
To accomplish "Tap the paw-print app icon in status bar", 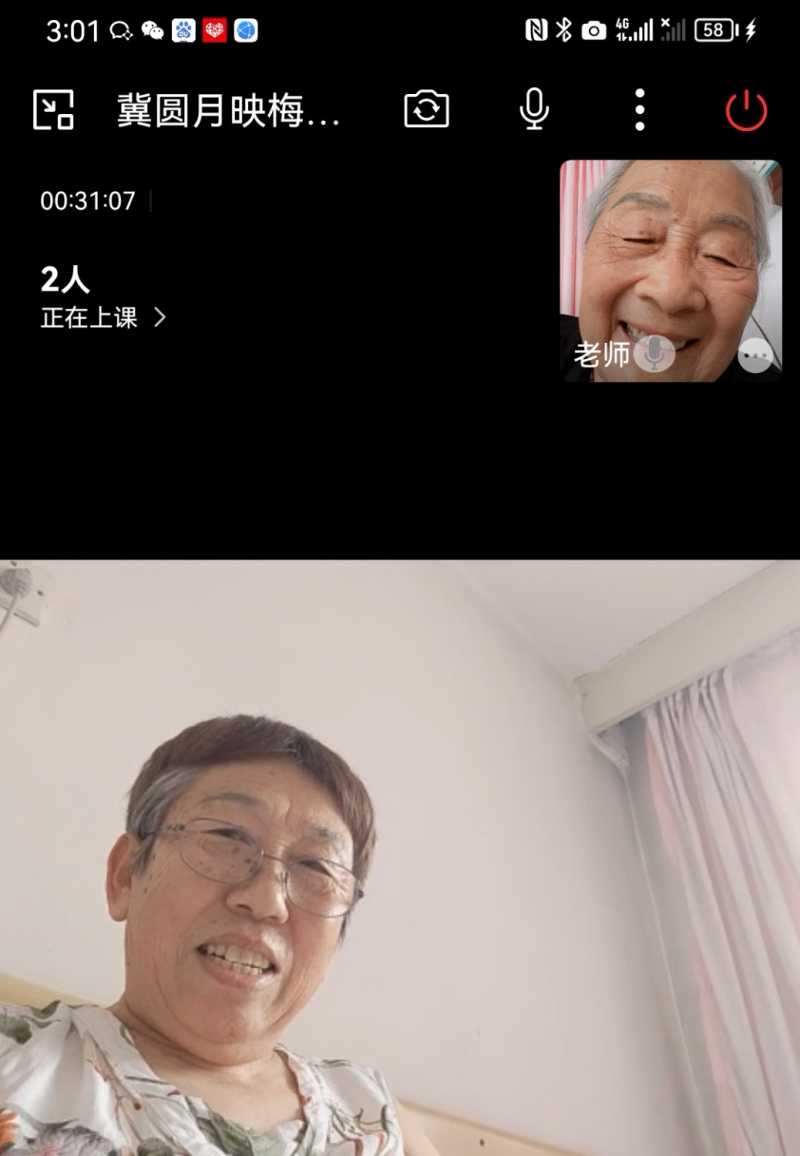I will coord(183,30).
